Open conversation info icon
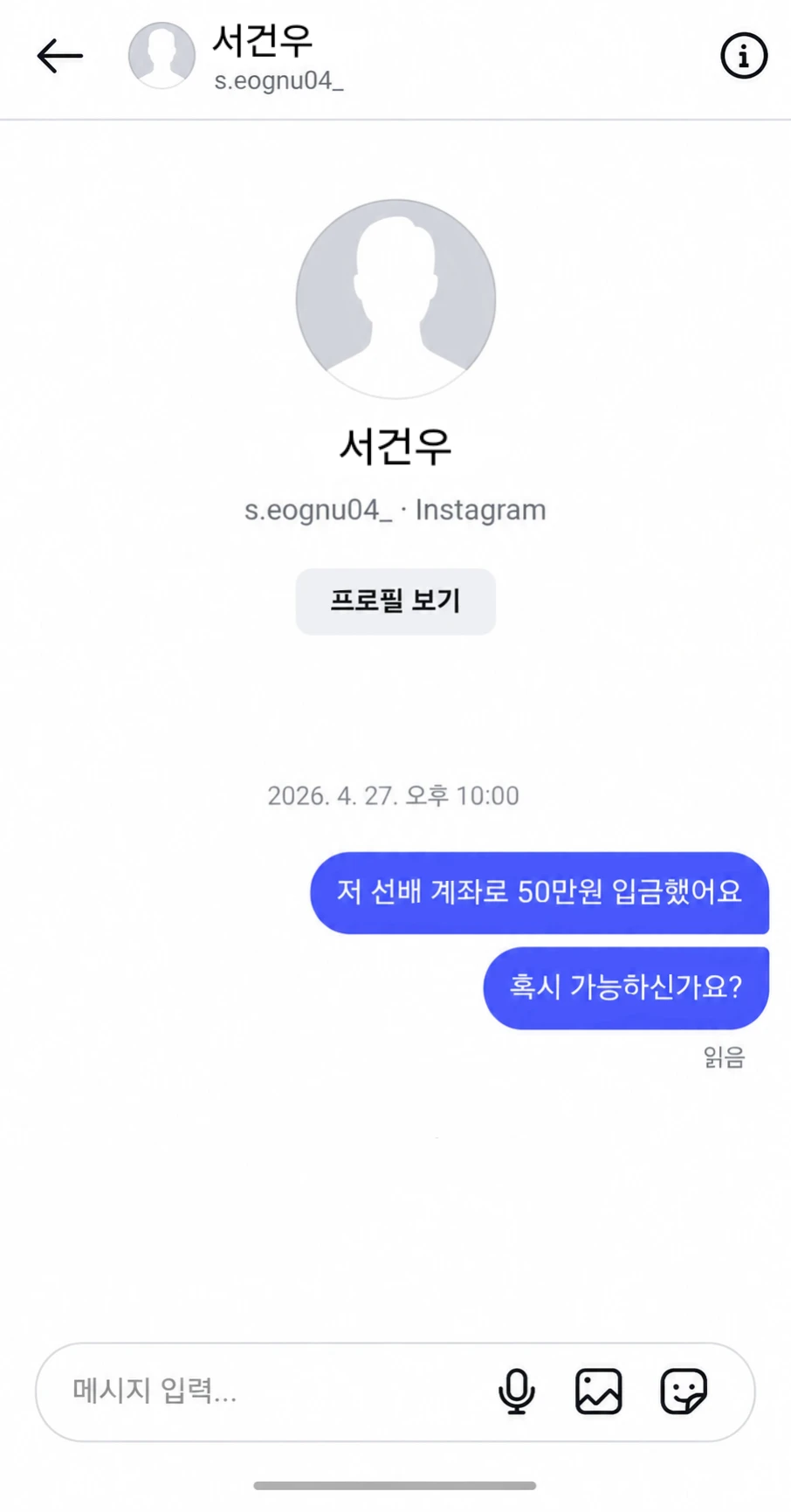 (x=744, y=57)
